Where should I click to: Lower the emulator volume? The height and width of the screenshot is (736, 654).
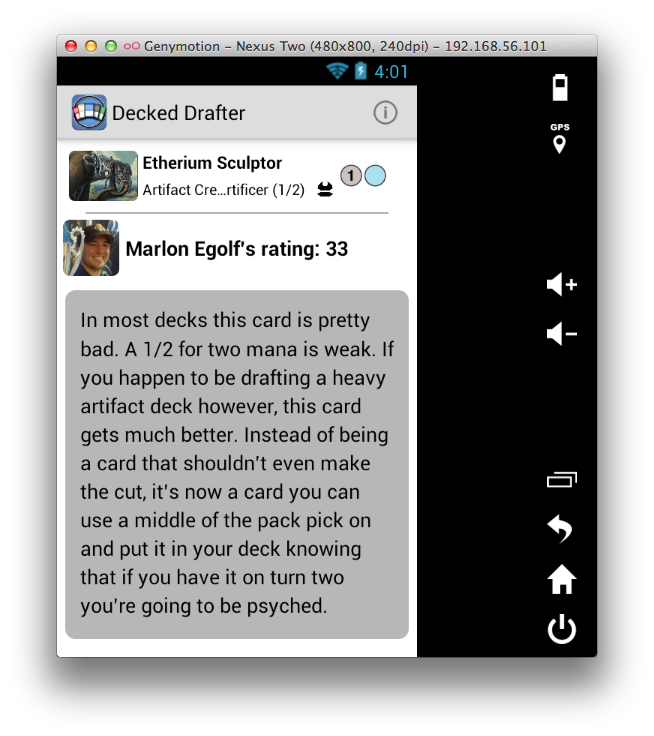561,333
